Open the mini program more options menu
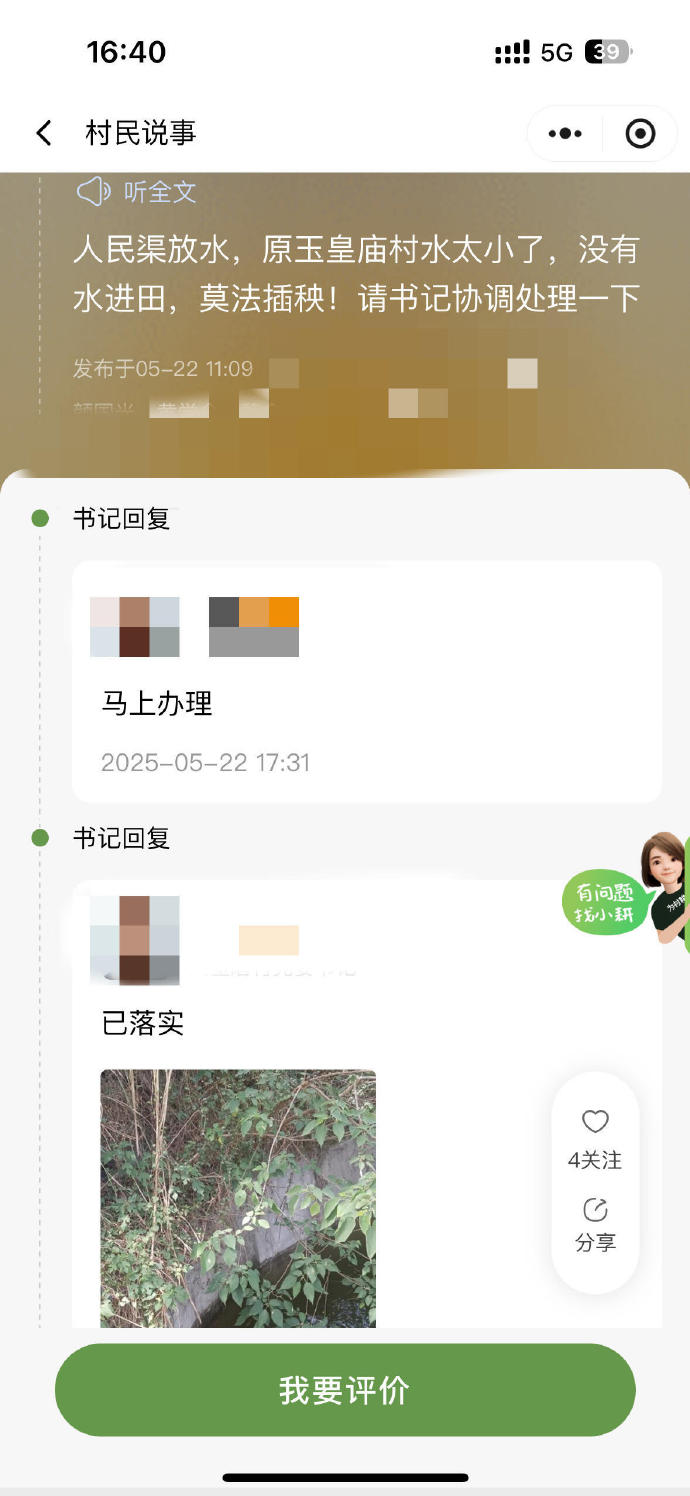Viewport: 690px width, 1496px height. (x=565, y=133)
